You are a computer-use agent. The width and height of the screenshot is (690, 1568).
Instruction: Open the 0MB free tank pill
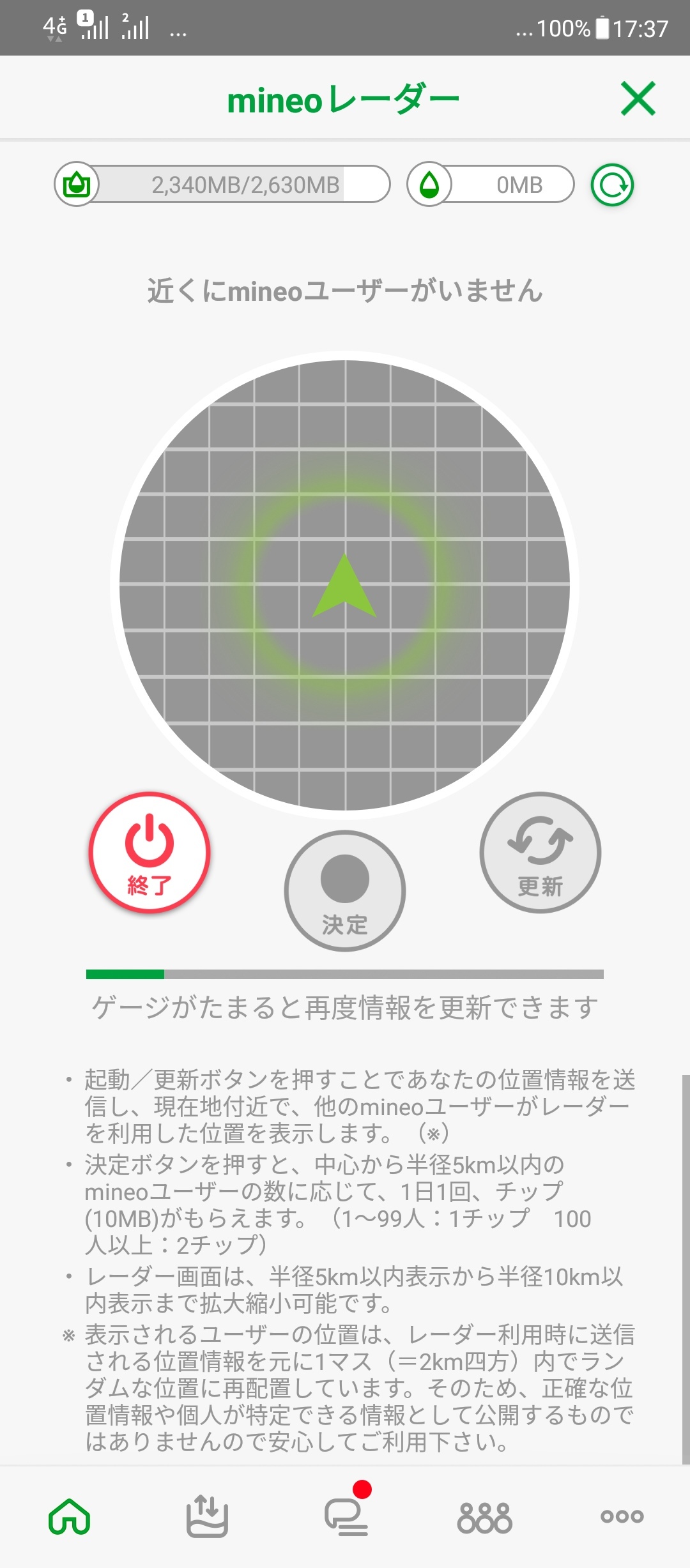[491, 185]
